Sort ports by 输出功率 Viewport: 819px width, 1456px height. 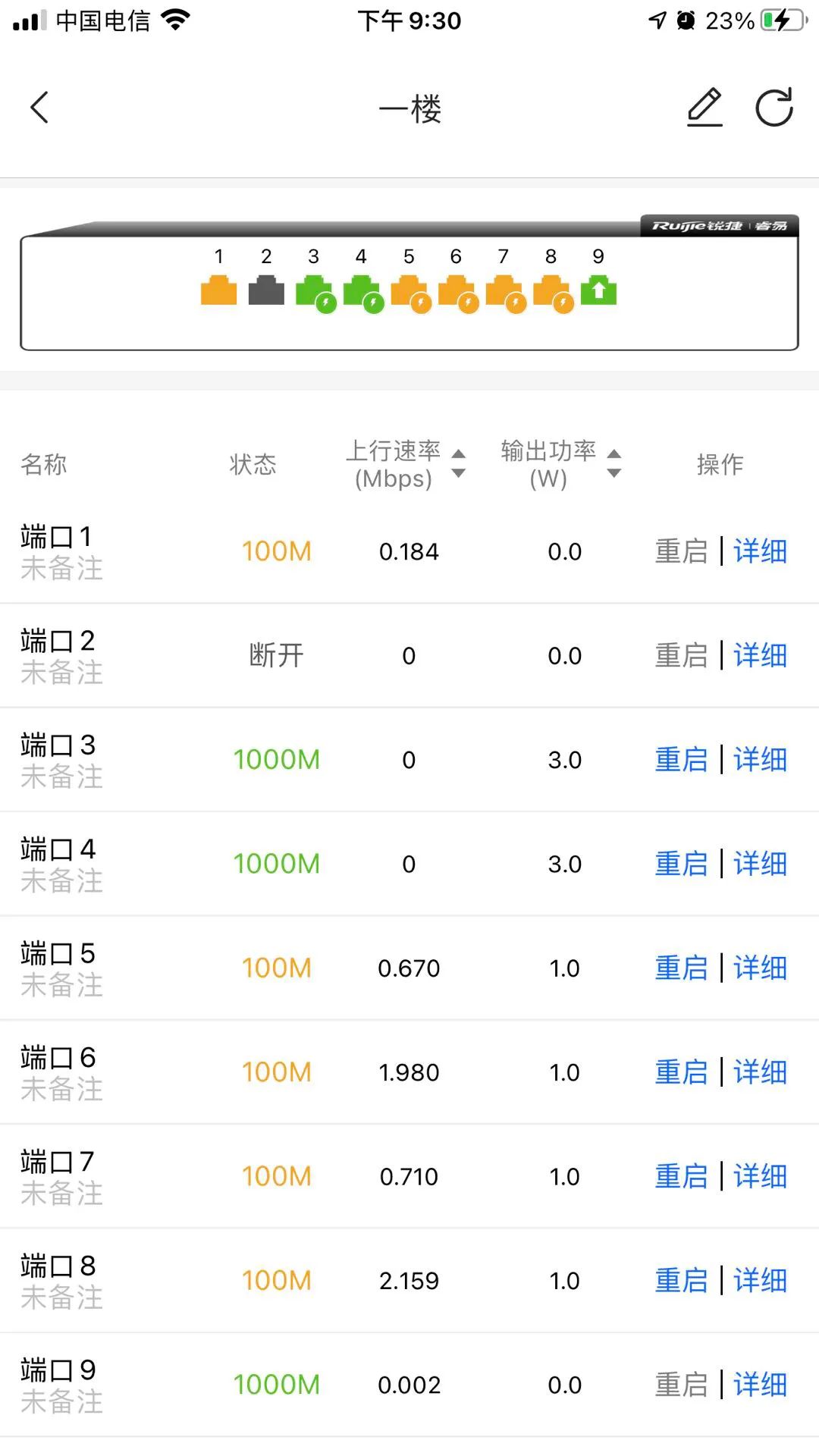coord(614,463)
